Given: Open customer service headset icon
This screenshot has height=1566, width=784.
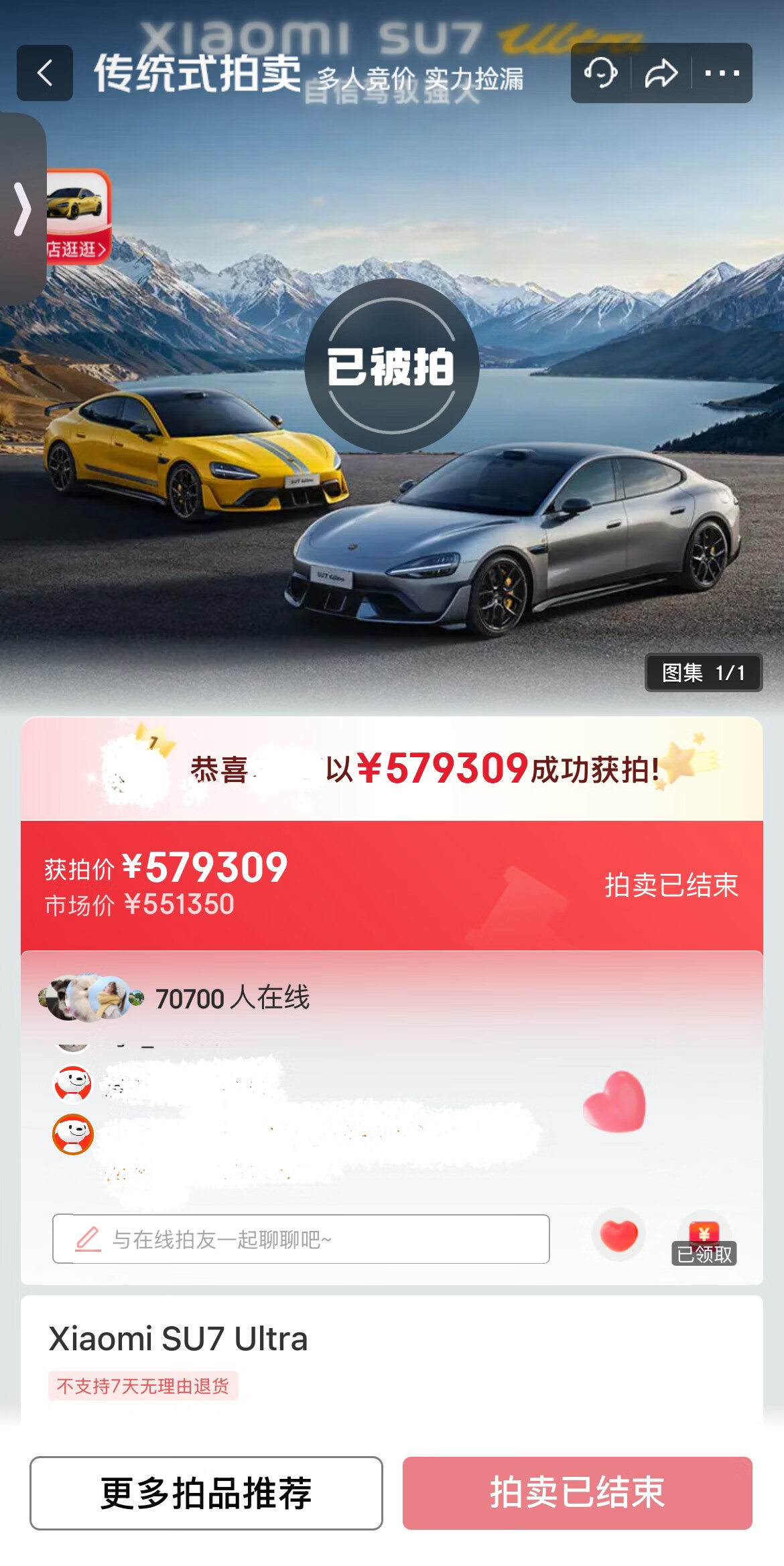Looking at the screenshot, I should [x=600, y=73].
